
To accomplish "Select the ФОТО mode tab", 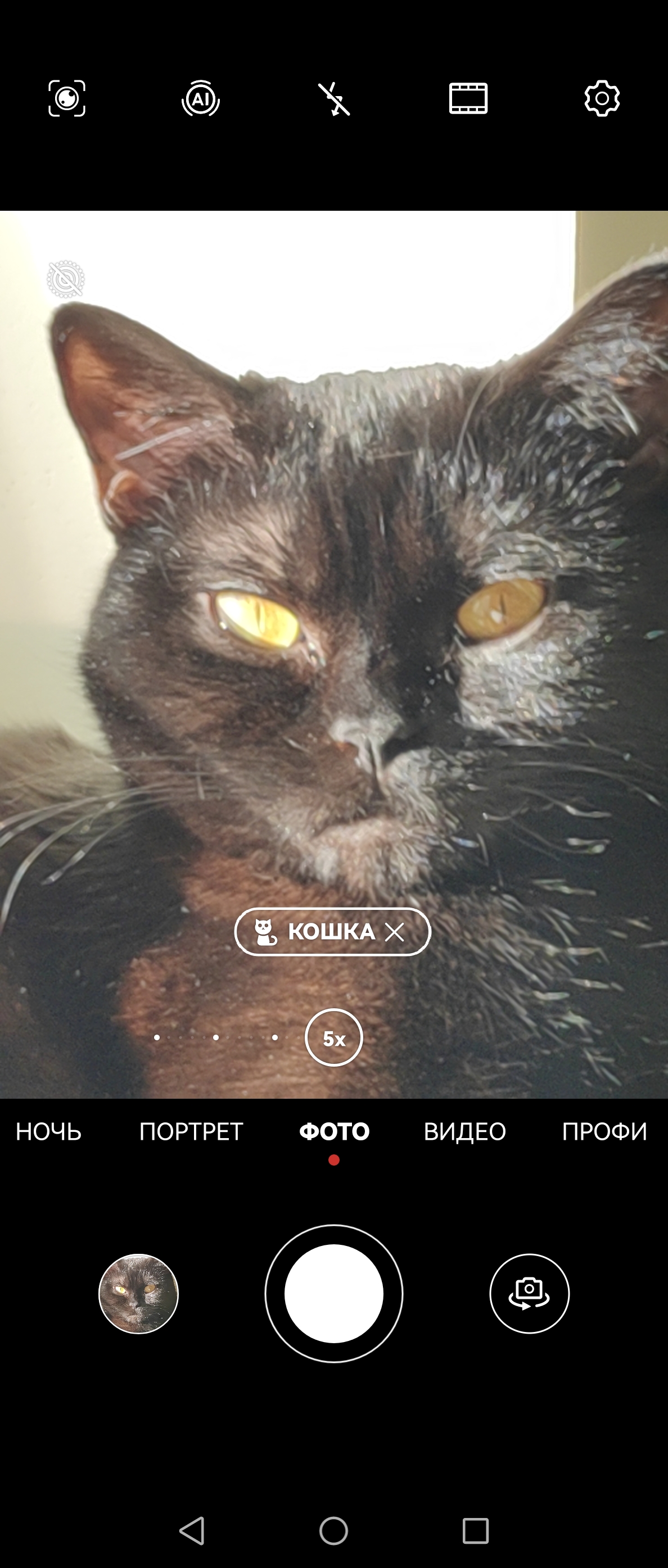I will tap(335, 1131).
